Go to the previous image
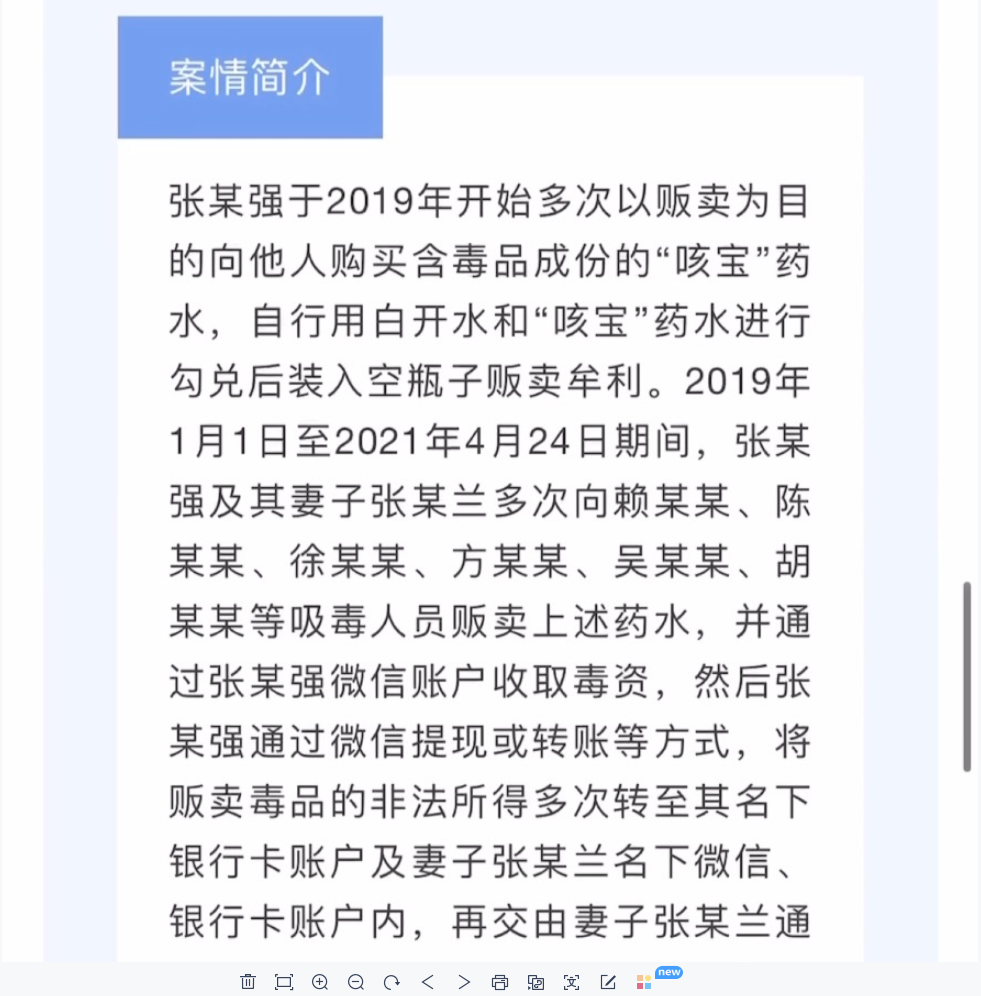 pyautogui.click(x=428, y=982)
